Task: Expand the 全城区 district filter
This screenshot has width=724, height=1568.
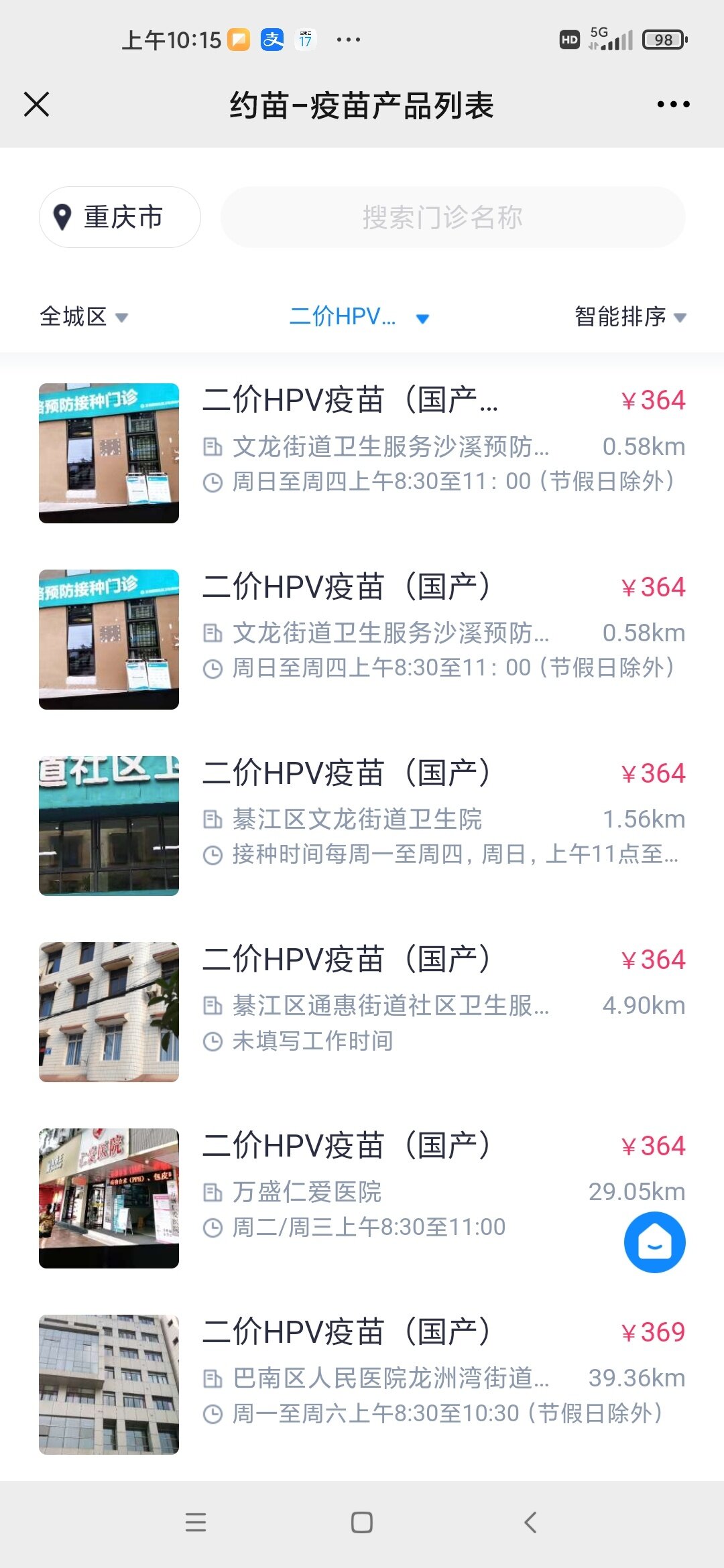Action: pyautogui.click(x=83, y=316)
